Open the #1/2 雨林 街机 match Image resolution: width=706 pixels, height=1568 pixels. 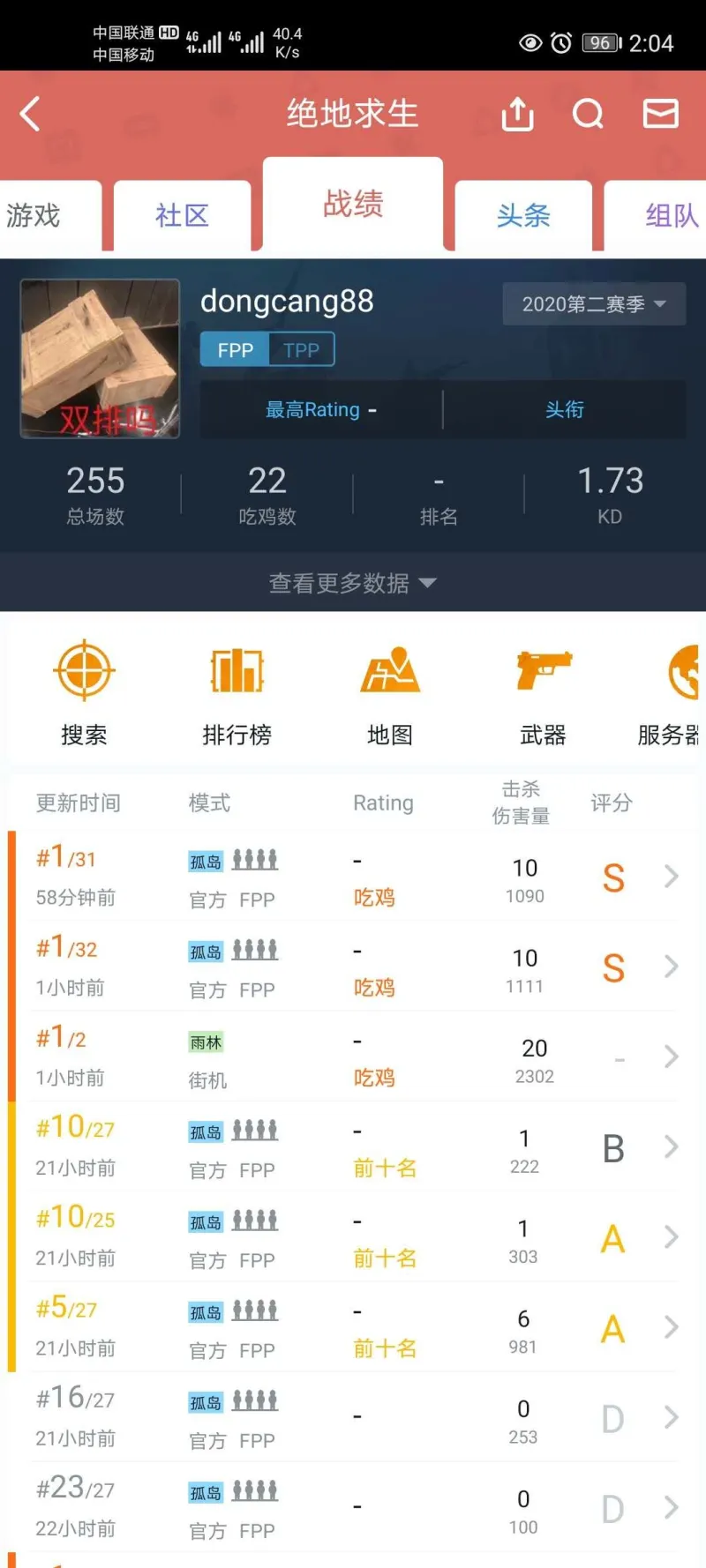[x=353, y=1057]
